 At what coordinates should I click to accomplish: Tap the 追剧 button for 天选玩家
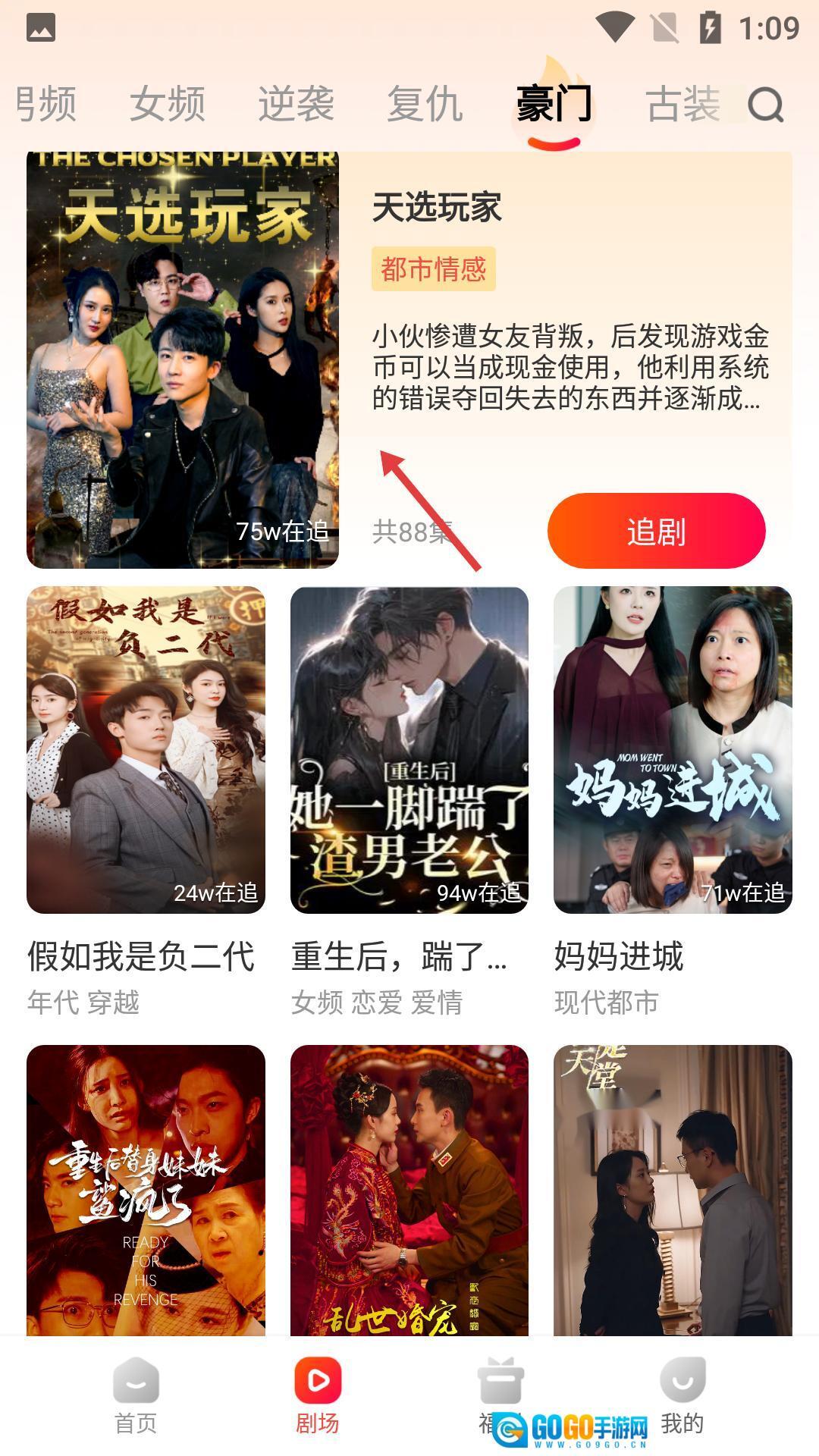tap(656, 531)
